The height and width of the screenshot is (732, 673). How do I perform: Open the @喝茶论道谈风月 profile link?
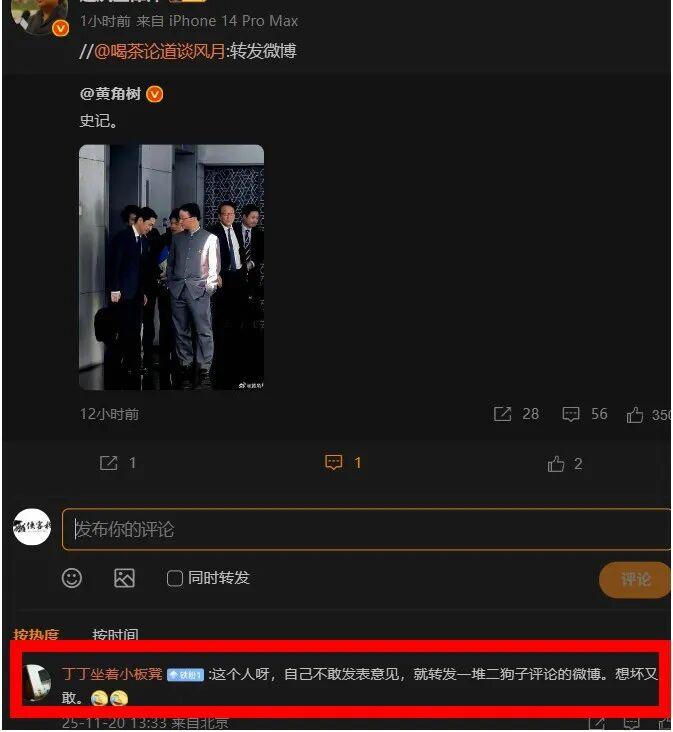pyautogui.click(x=159, y=51)
